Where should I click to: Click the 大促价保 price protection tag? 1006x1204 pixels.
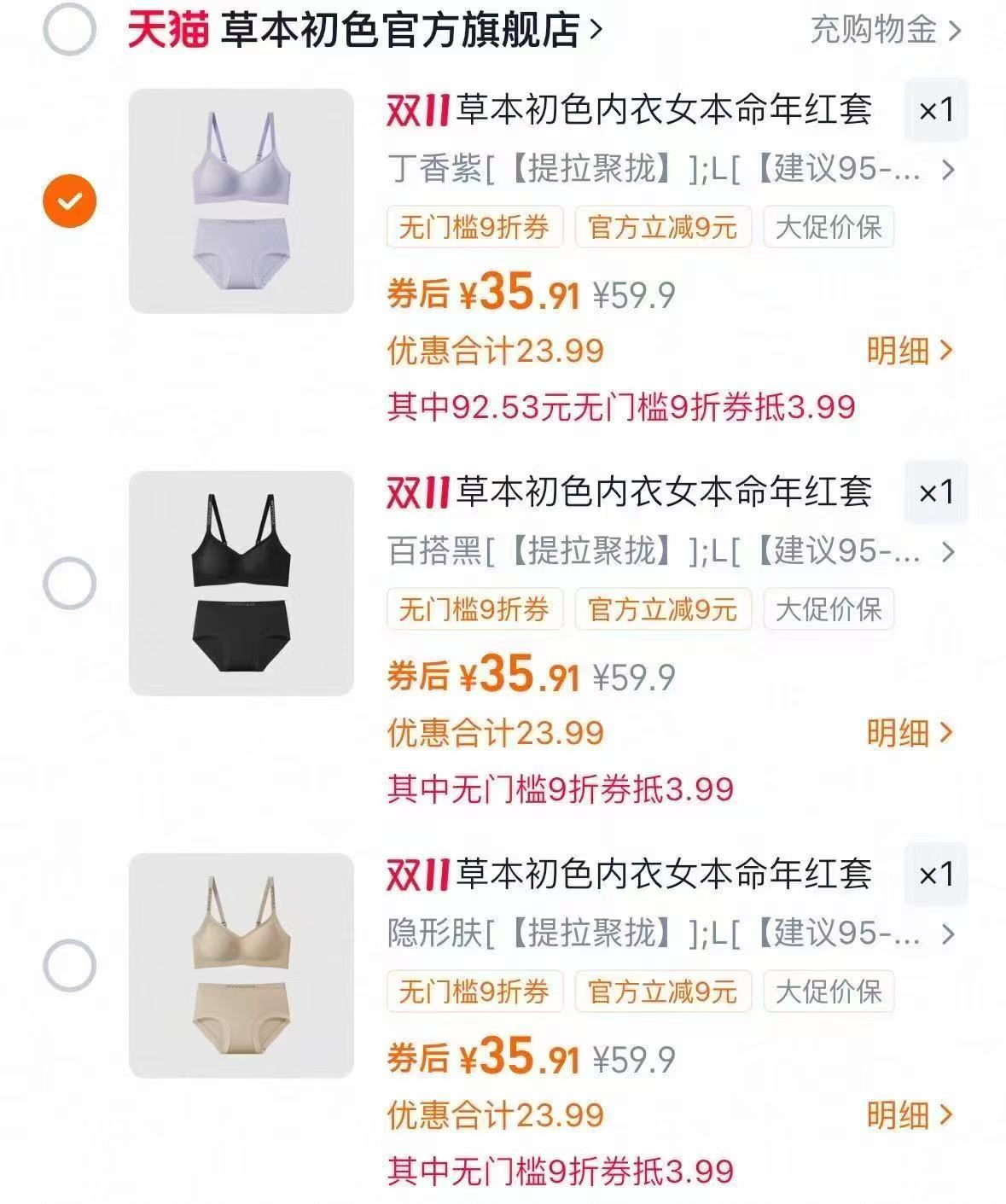click(829, 226)
